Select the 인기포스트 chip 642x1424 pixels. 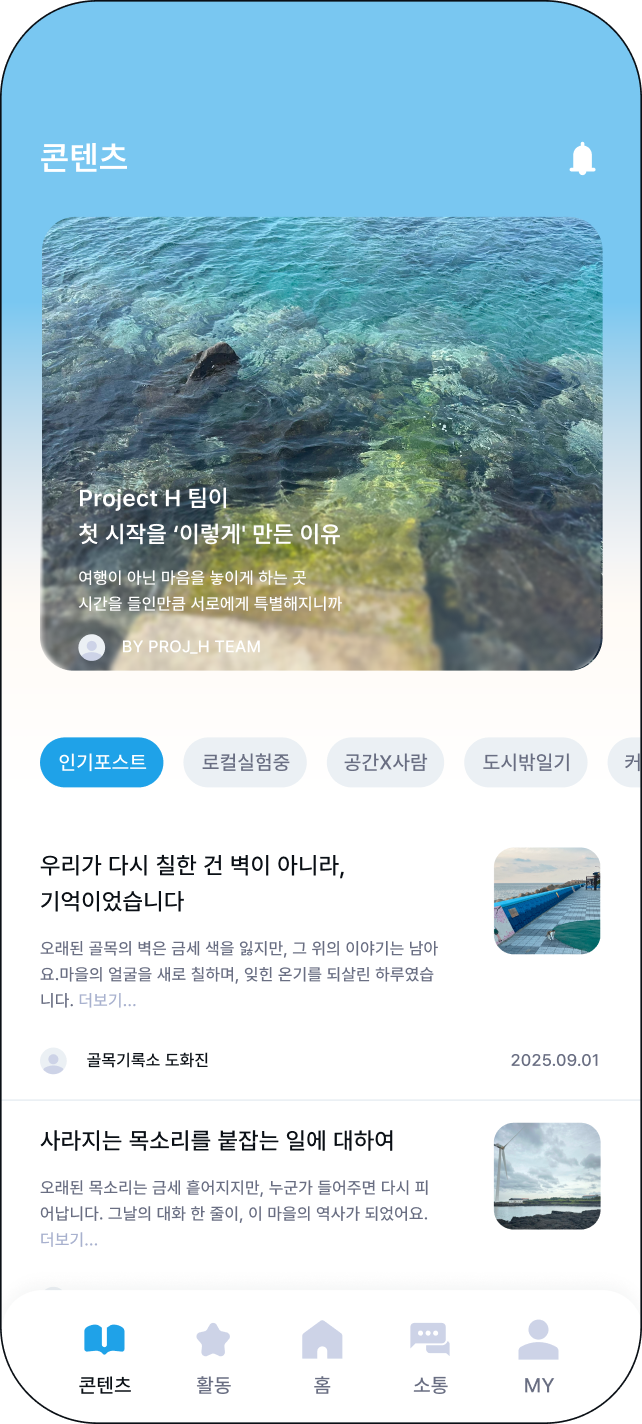pyautogui.click(x=102, y=762)
